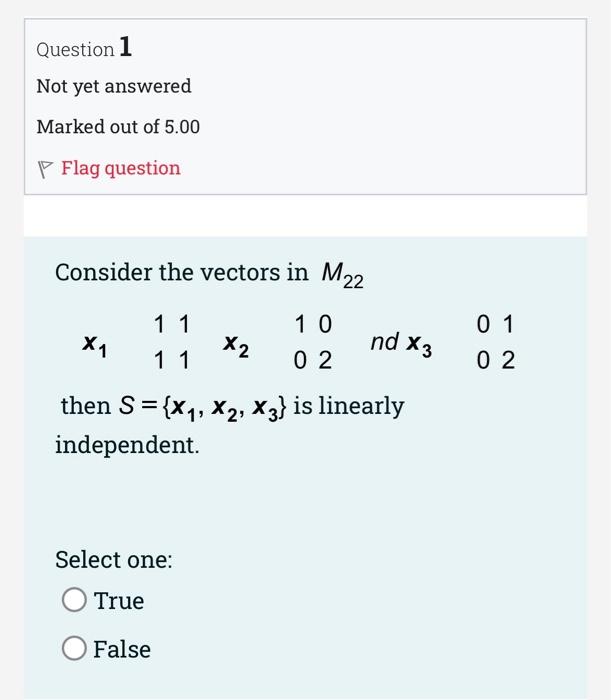Choose False as the answer
Screen dimensions: 611x700
(x=75, y=649)
